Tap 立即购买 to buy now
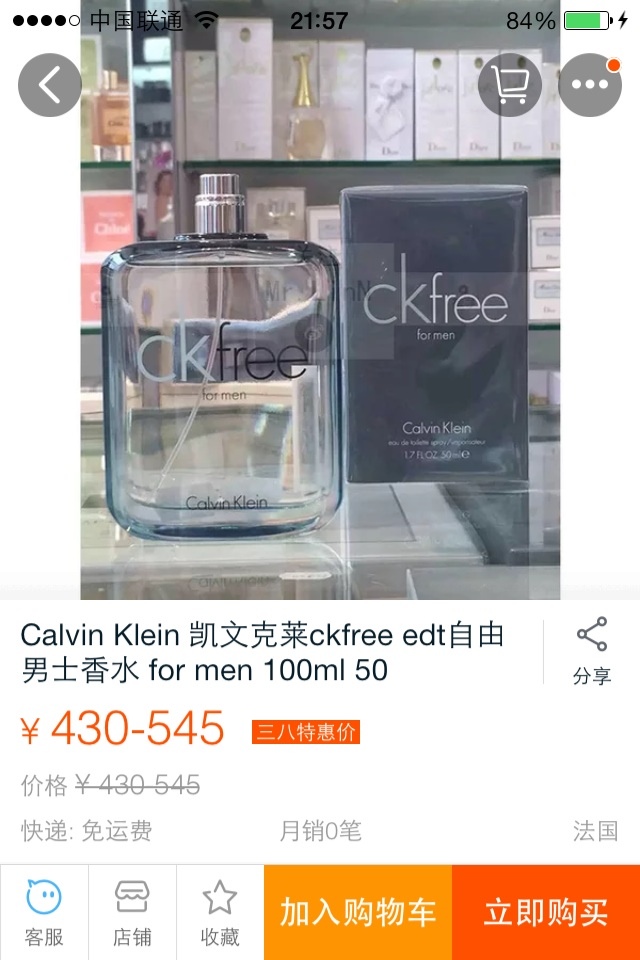This screenshot has width=640, height=960. coord(546,912)
